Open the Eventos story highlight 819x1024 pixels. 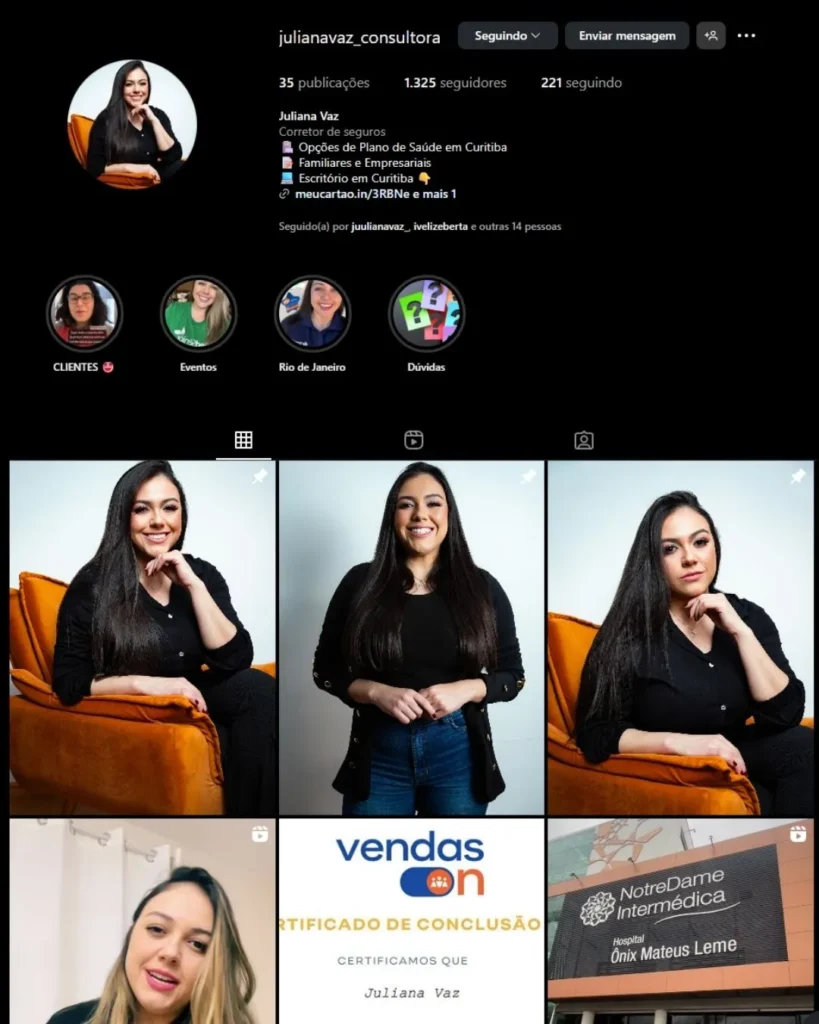tap(198, 314)
